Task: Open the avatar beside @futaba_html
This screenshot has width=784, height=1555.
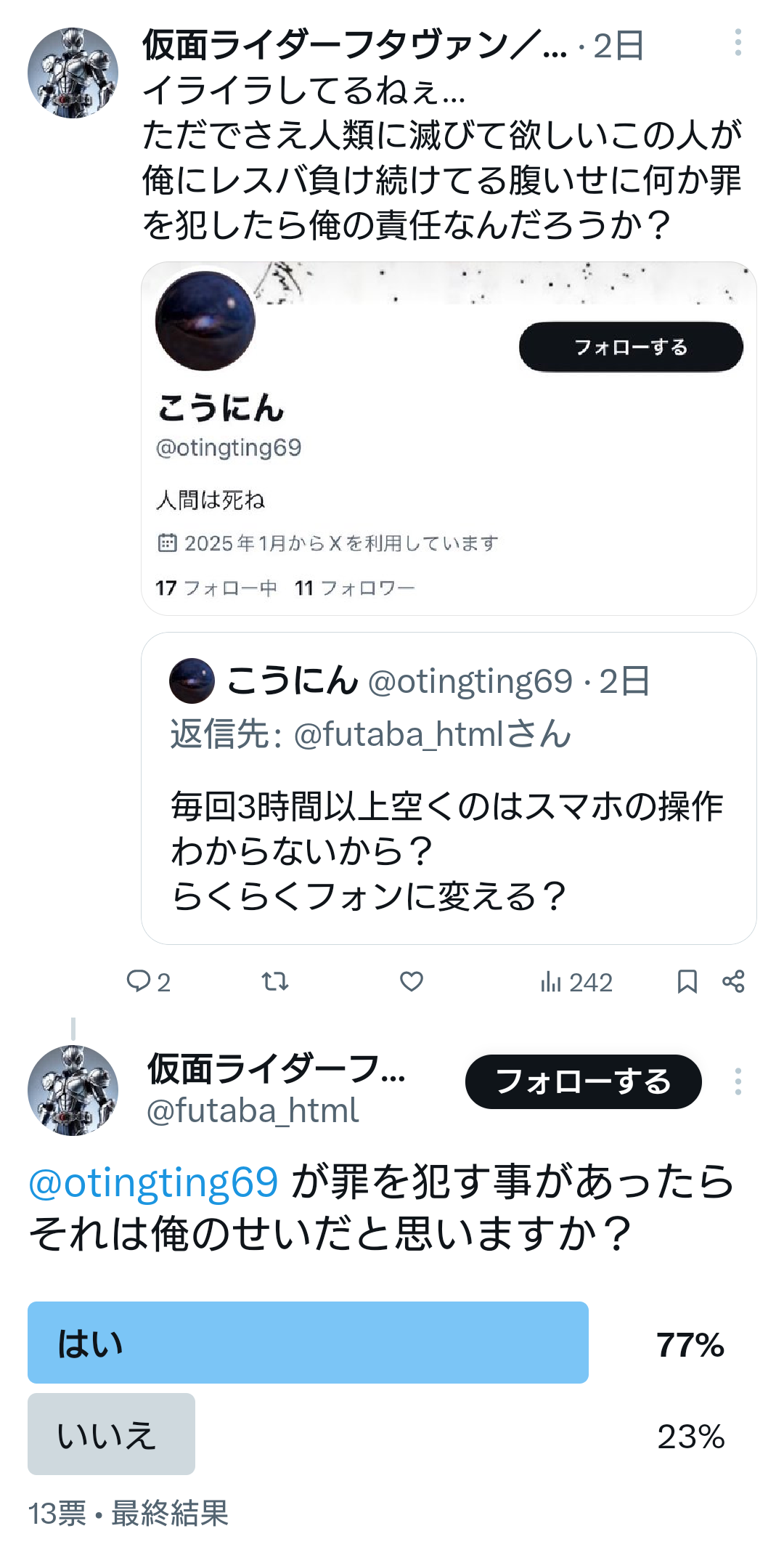Action: pyautogui.click(x=73, y=1090)
